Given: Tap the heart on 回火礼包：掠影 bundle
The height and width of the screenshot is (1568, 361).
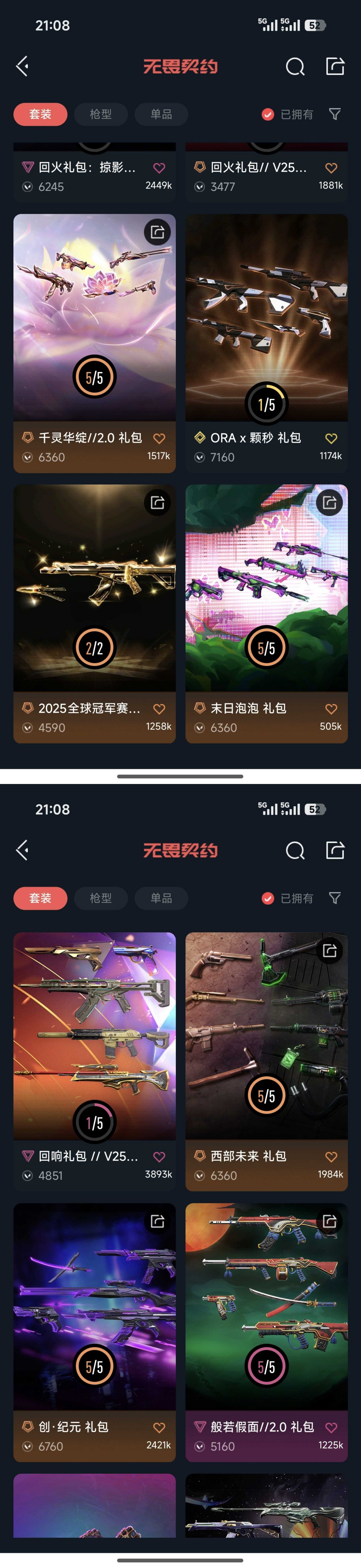Looking at the screenshot, I should click(x=159, y=168).
